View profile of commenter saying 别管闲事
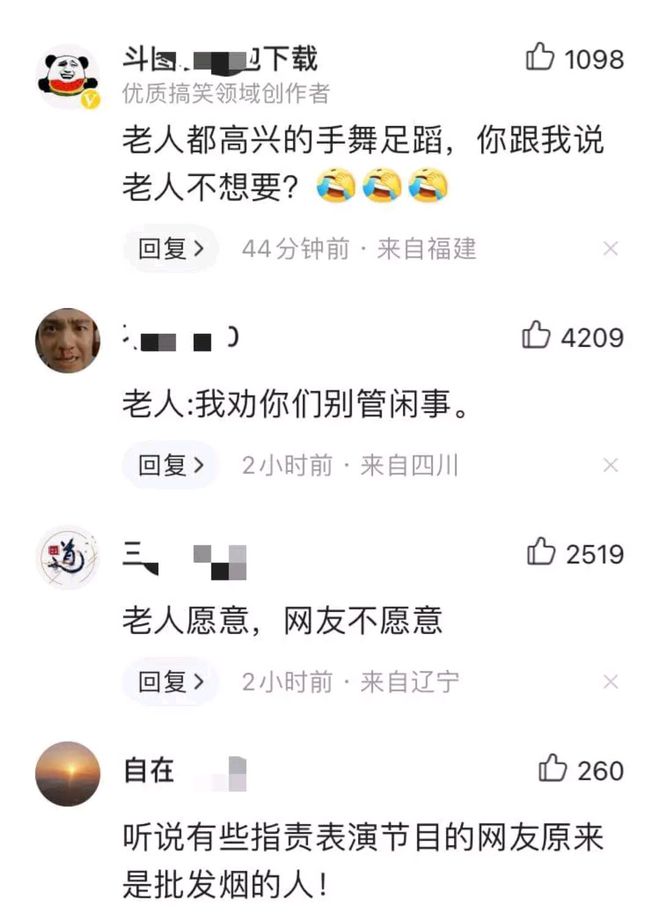The width and height of the screenshot is (660, 916). (68, 341)
